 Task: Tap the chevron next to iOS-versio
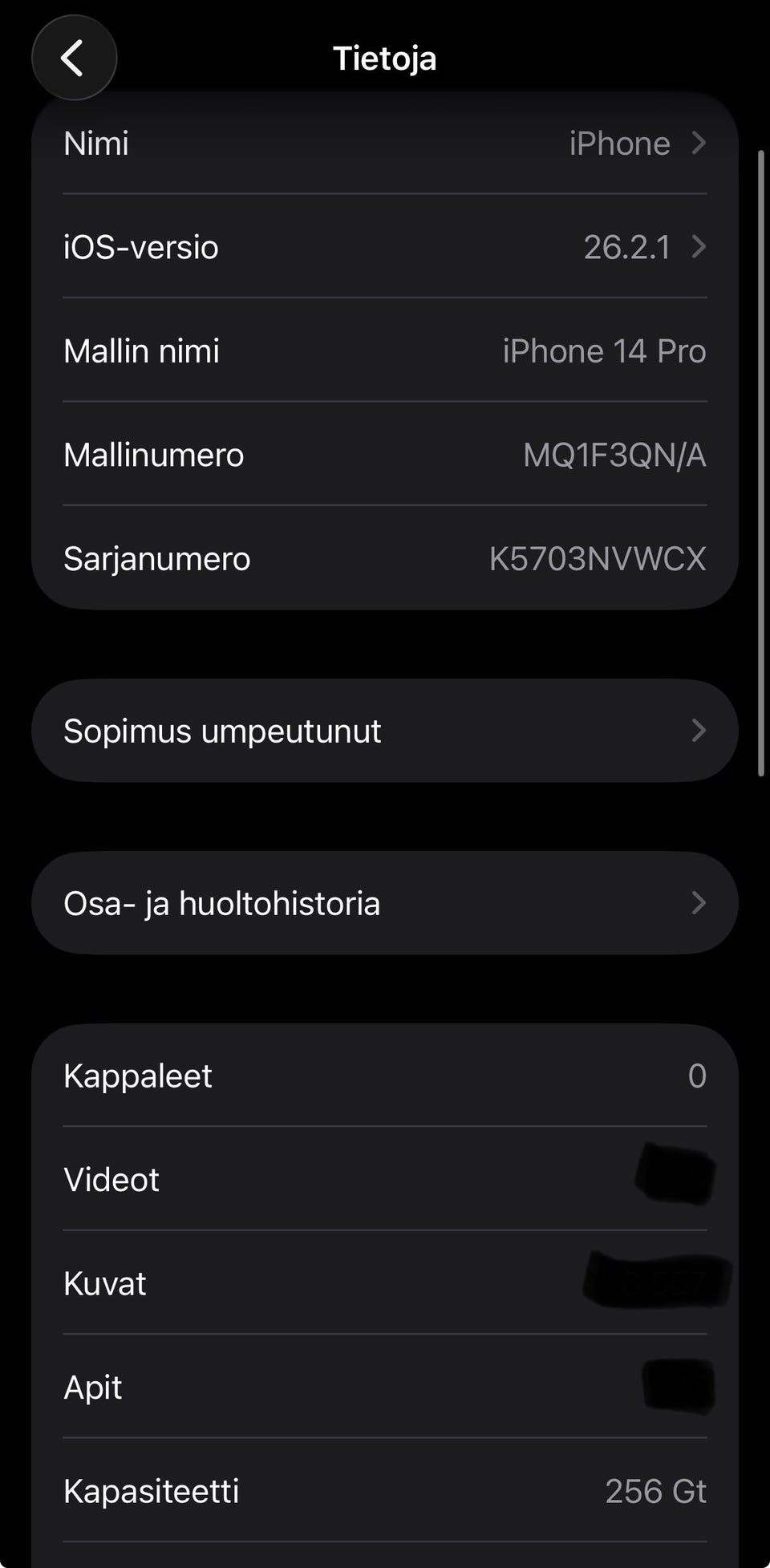click(x=697, y=247)
